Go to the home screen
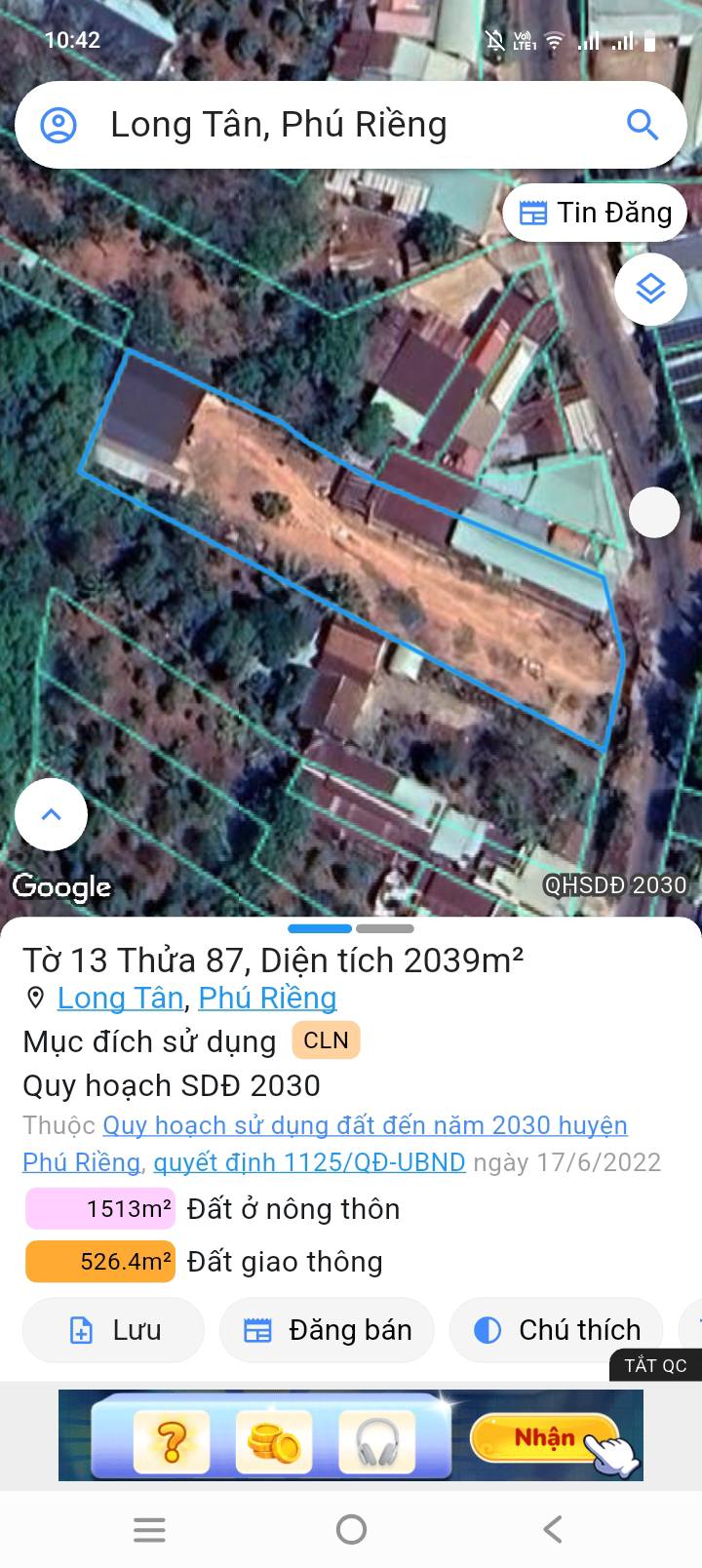The width and height of the screenshot is (702, 1568). click(x=351, y=1529)
